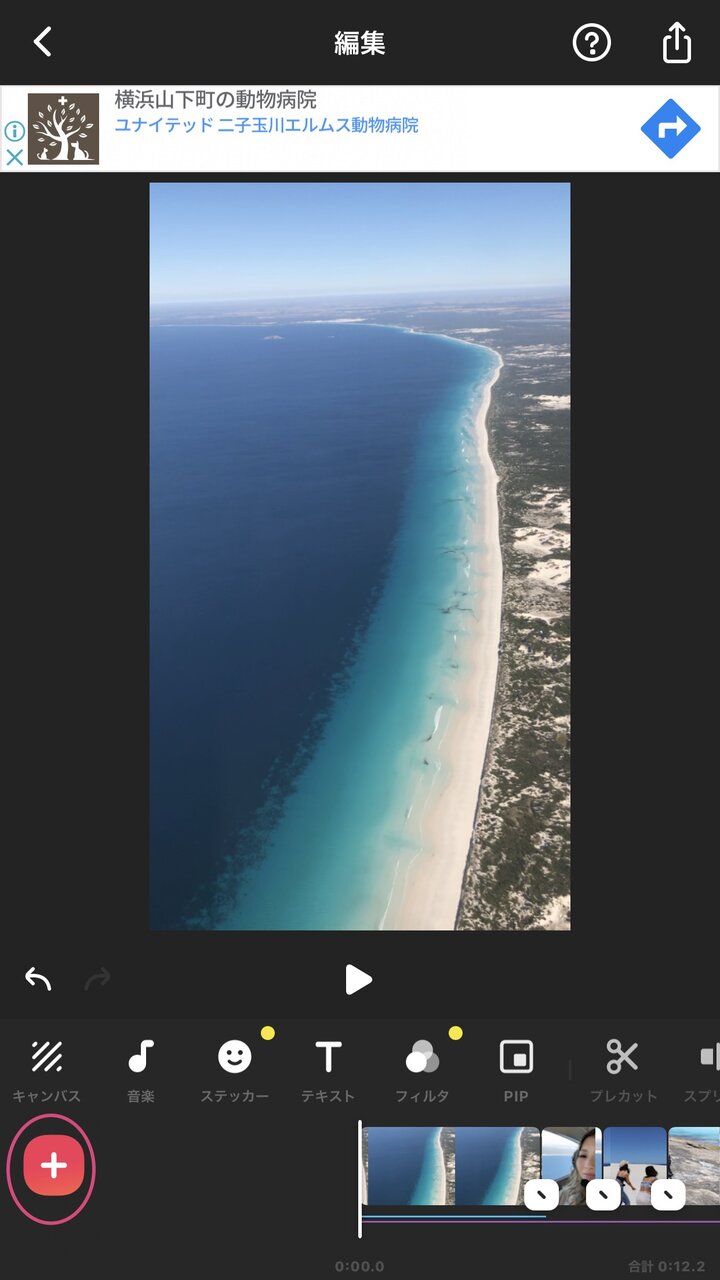
Task: Open the PIP tool
Action: pyautogui.click(x=516, y=1070)
